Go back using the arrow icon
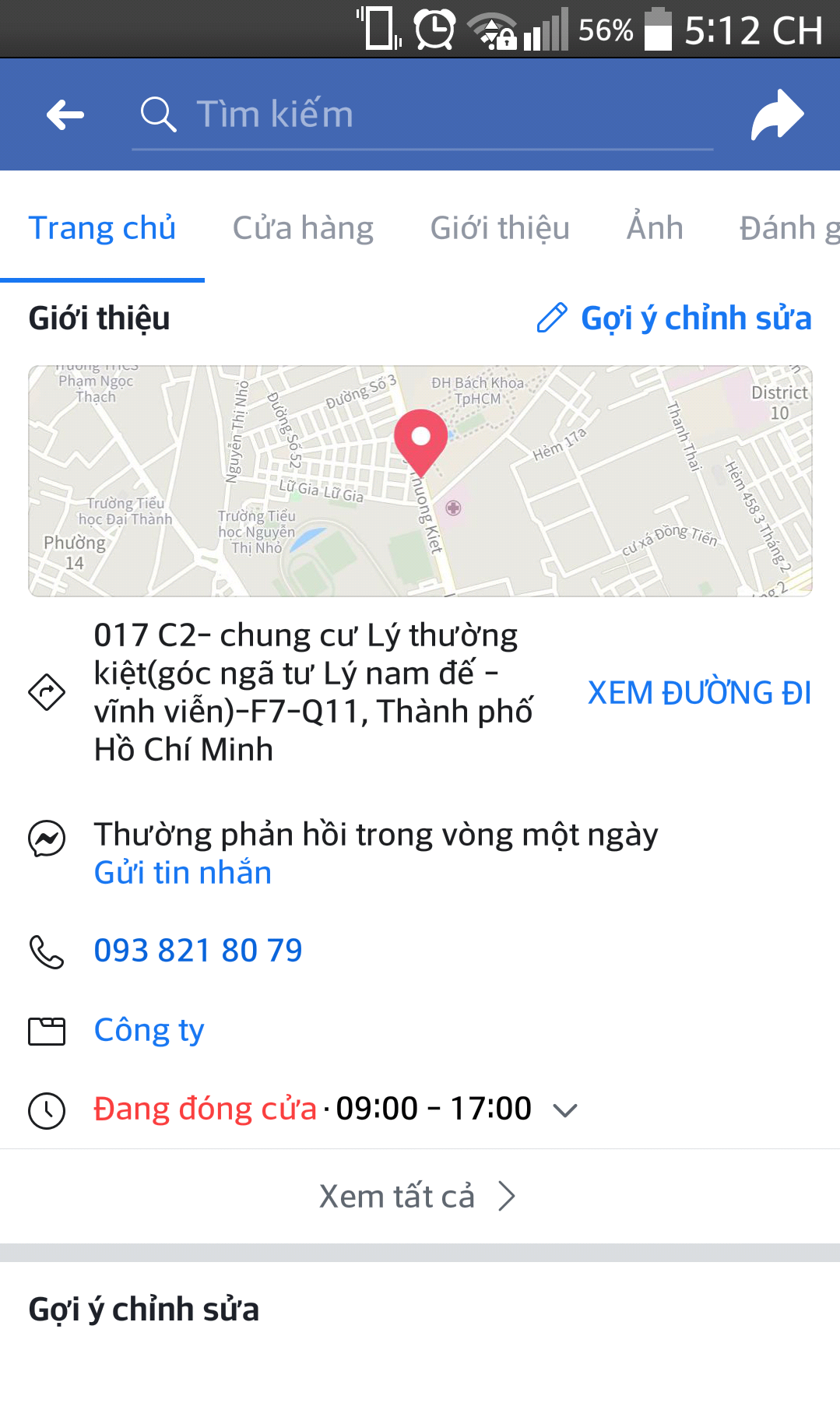Image resolution: width=840 pixels, height=1403 pixels. click(x=65, y=115)
